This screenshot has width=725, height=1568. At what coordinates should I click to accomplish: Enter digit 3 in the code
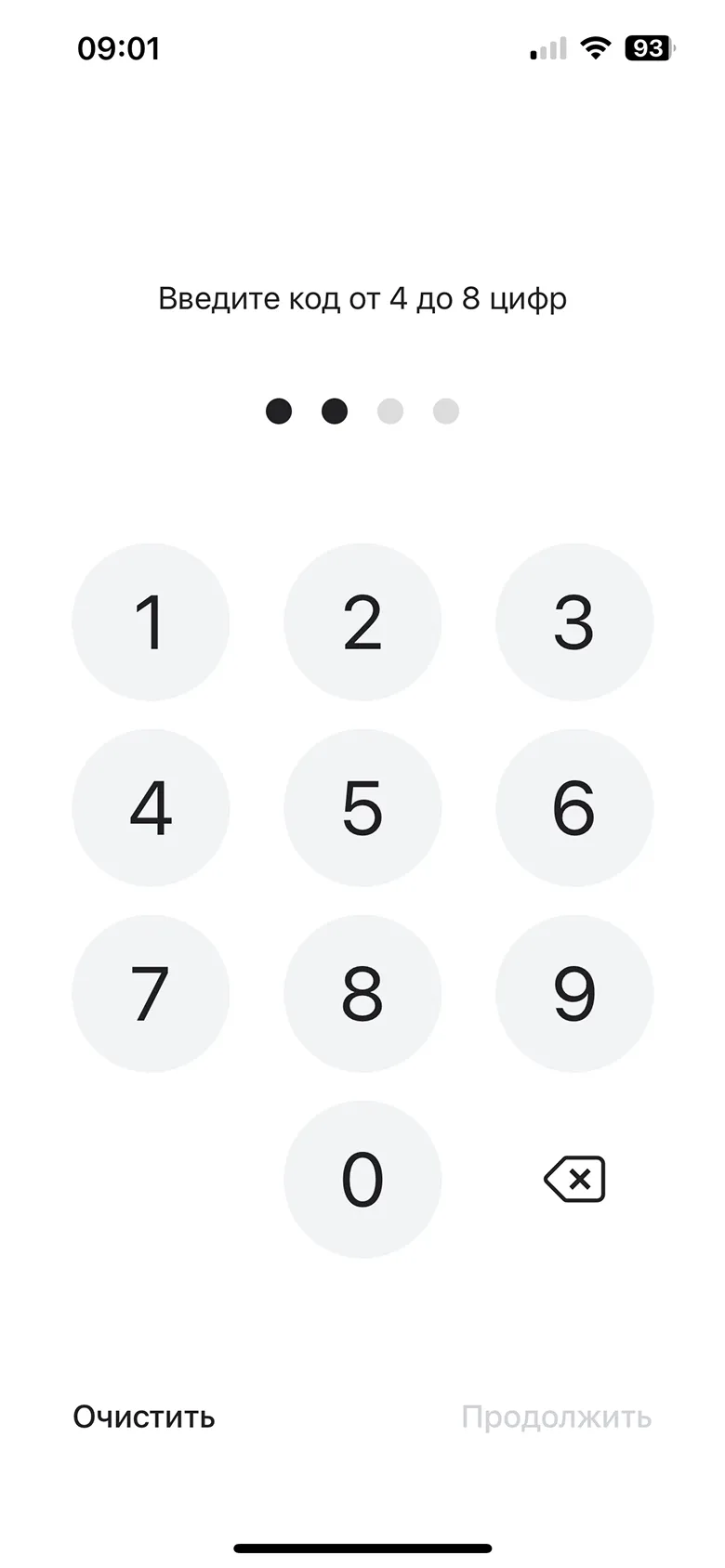574,622
